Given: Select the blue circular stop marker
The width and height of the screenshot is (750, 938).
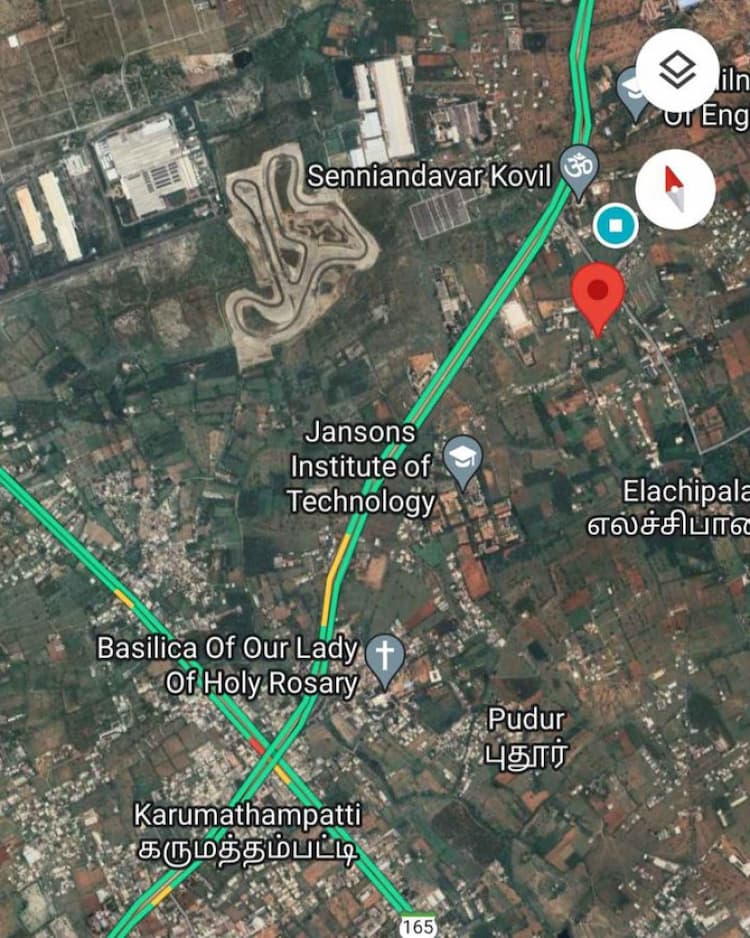Looking at the screenshot, I should 615,225.
